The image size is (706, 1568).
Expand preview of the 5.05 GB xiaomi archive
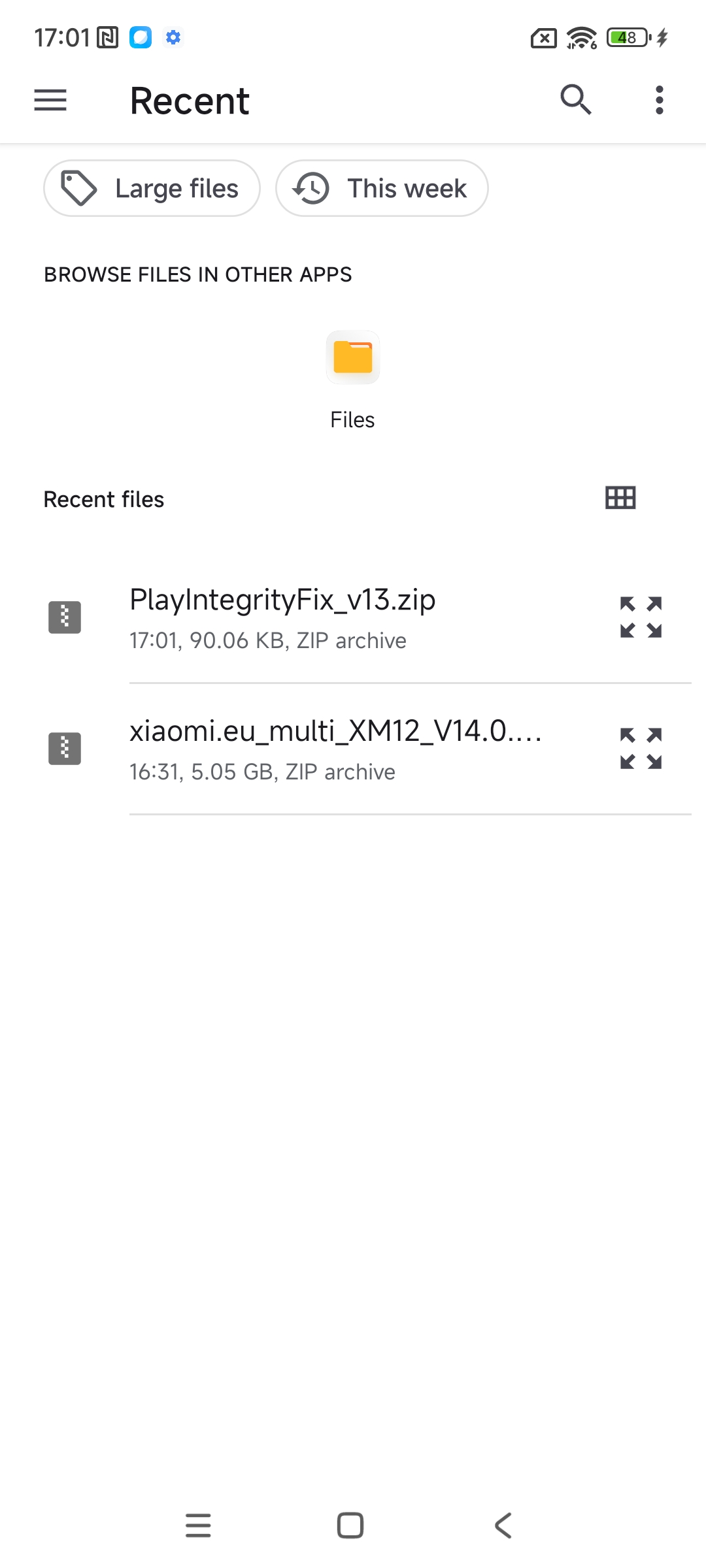click(x=641, y=748)
